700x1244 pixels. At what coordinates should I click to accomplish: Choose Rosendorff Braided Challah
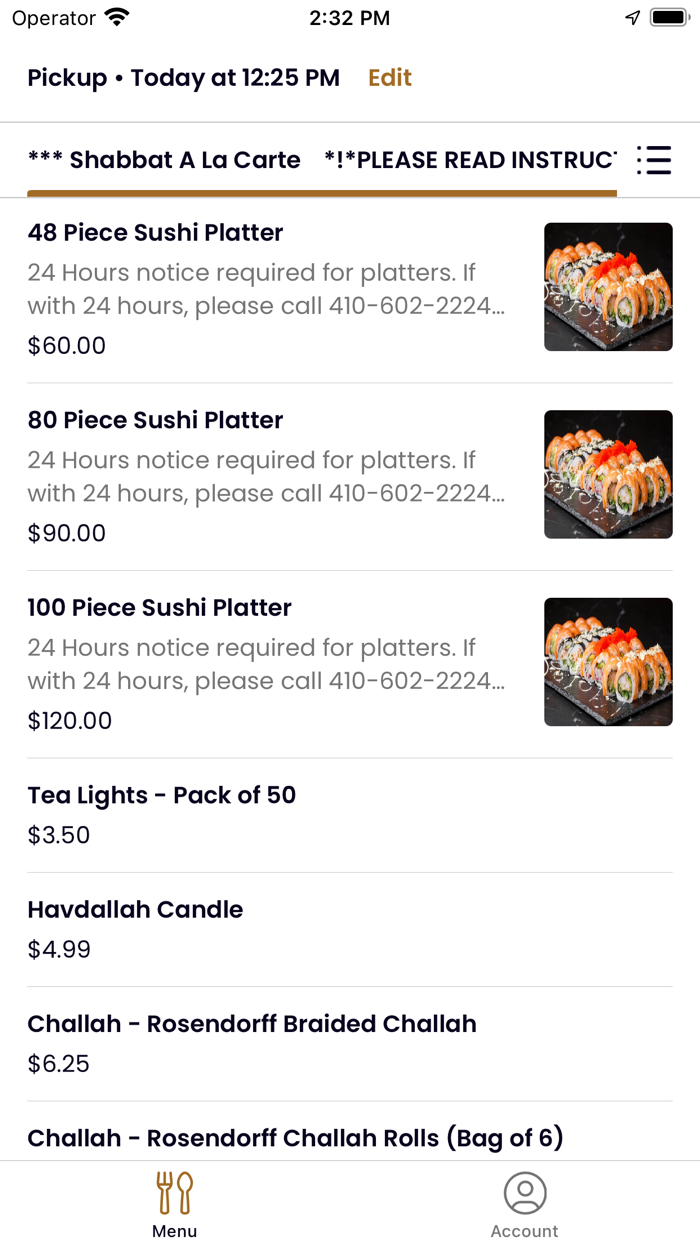click(x=350, y=1043)
